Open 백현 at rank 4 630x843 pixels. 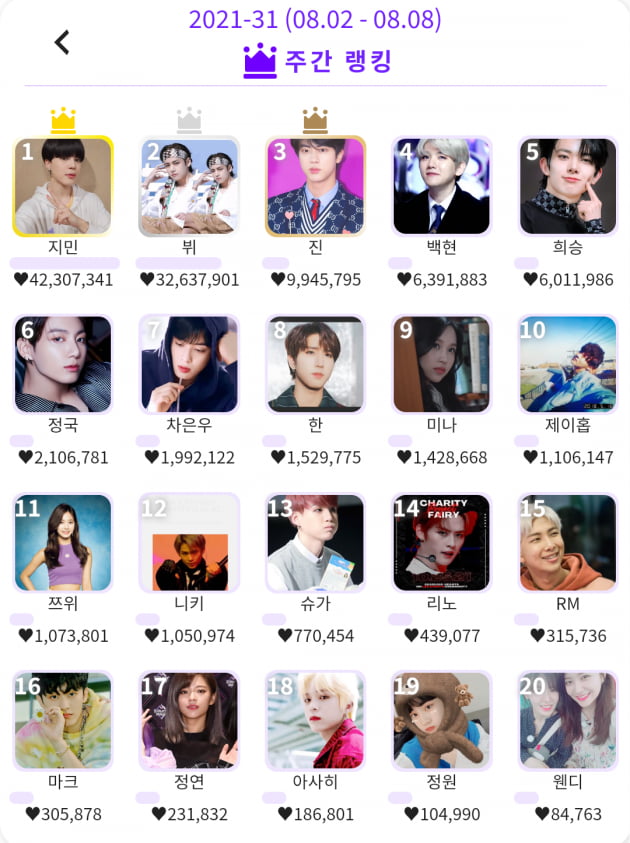coord(441,186)
